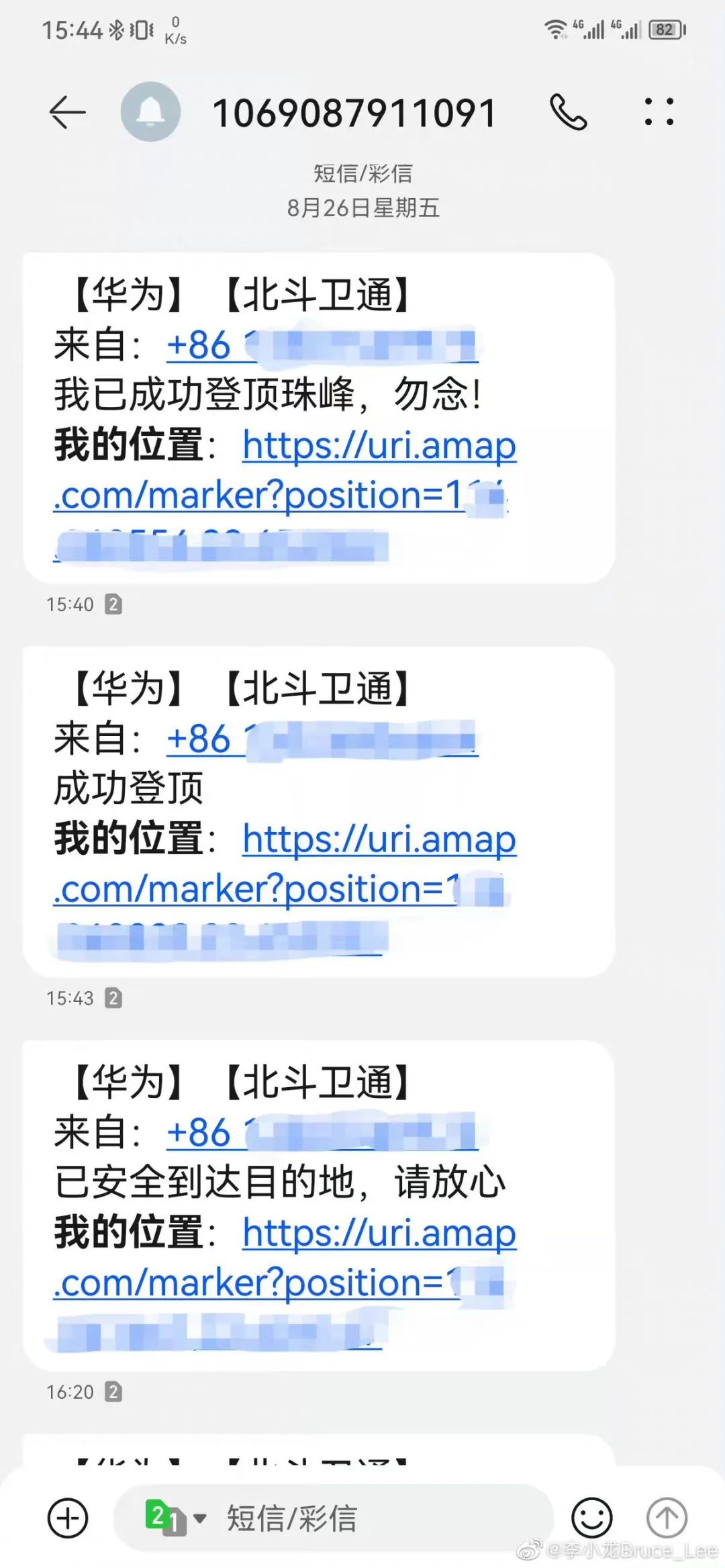
Task: Call the number 1069087911091
Action: click(x=568, y=111)
